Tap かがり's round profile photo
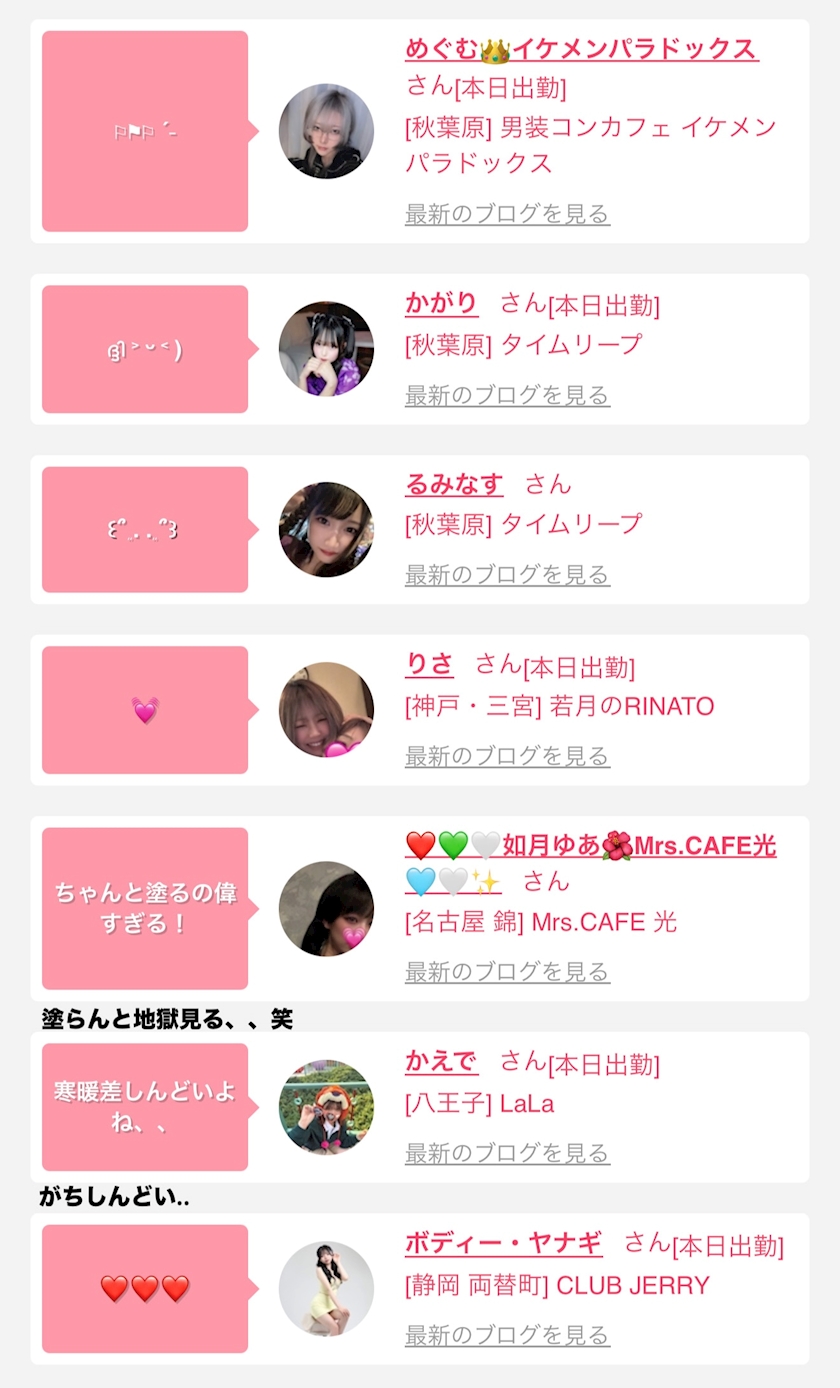Screen dimensions: 840x1388 [x=326, y=349]
